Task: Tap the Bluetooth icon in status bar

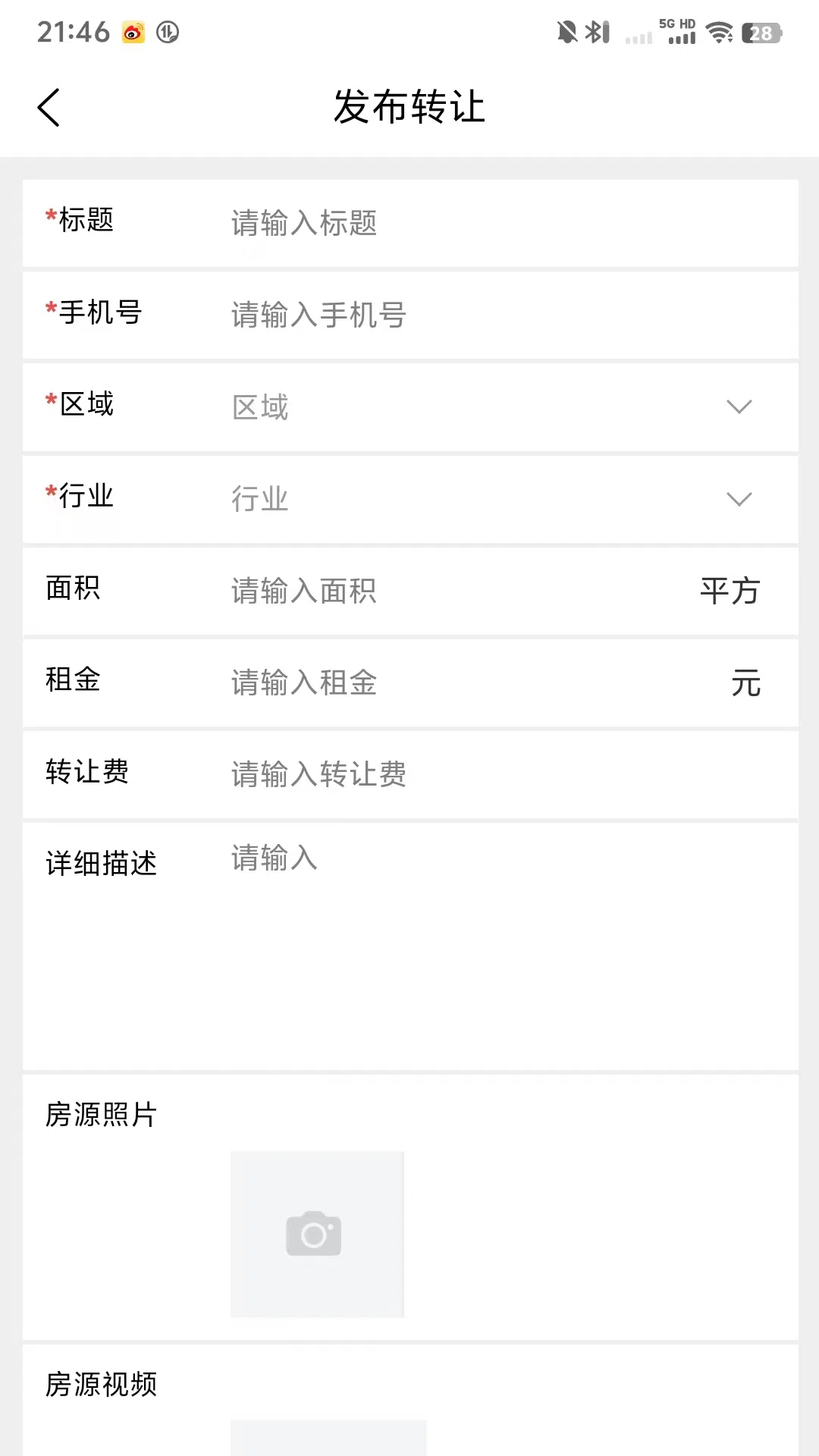Action: tap(597, 31)
